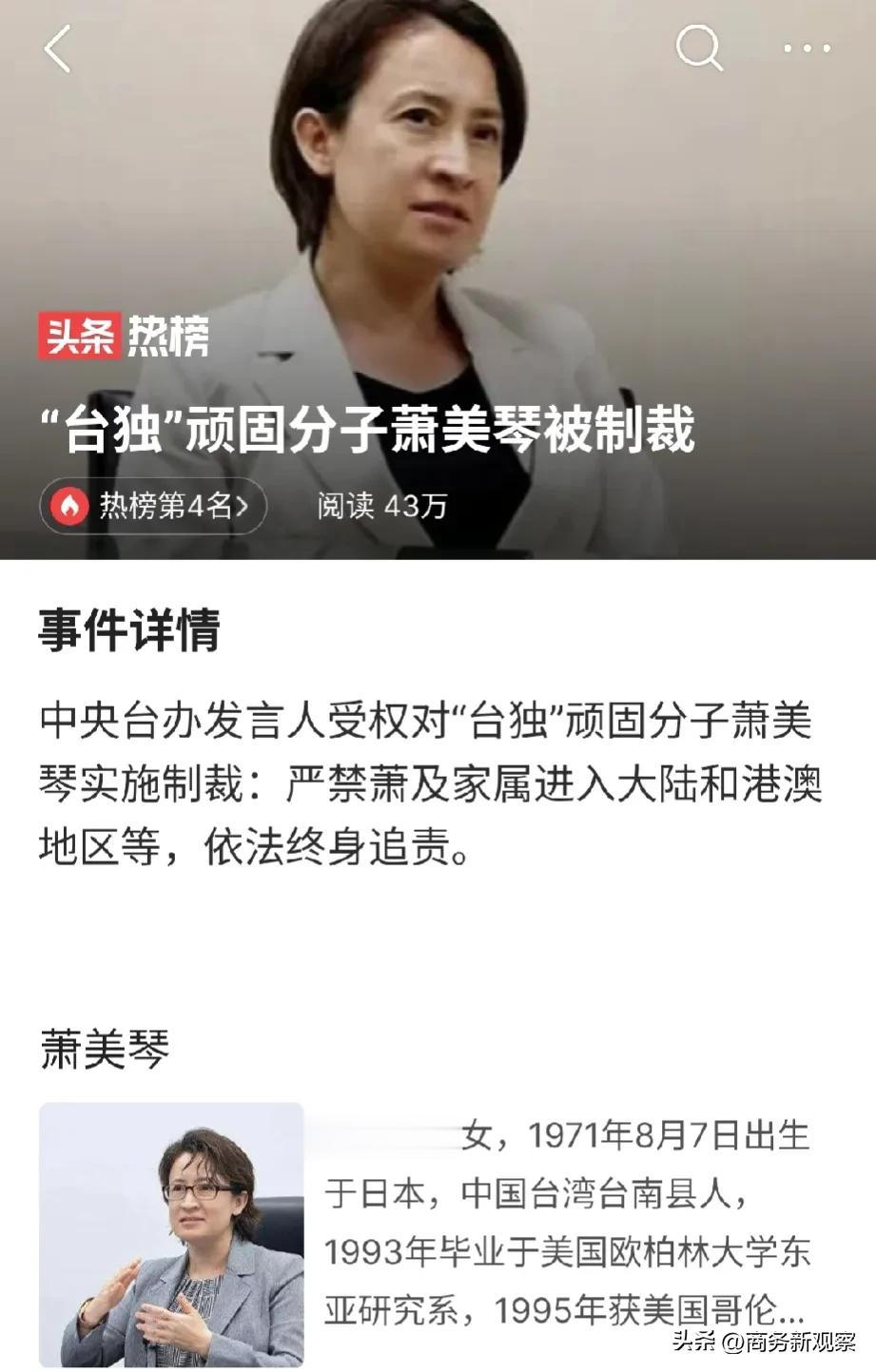Click the back arrow at top left
This screenshot has height=1372, width=876.
pyautogui.click(x=59, y=50)
